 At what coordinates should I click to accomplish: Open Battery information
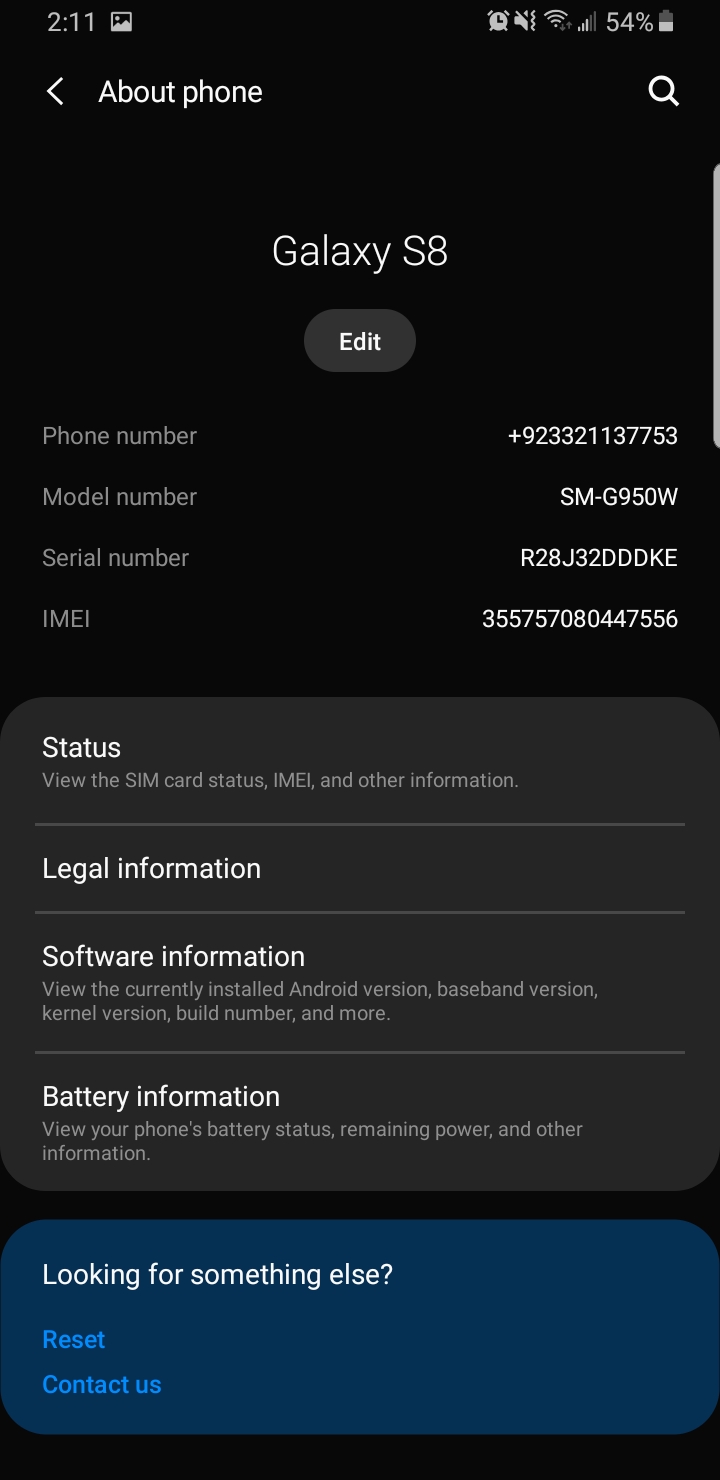point(360,1122)
